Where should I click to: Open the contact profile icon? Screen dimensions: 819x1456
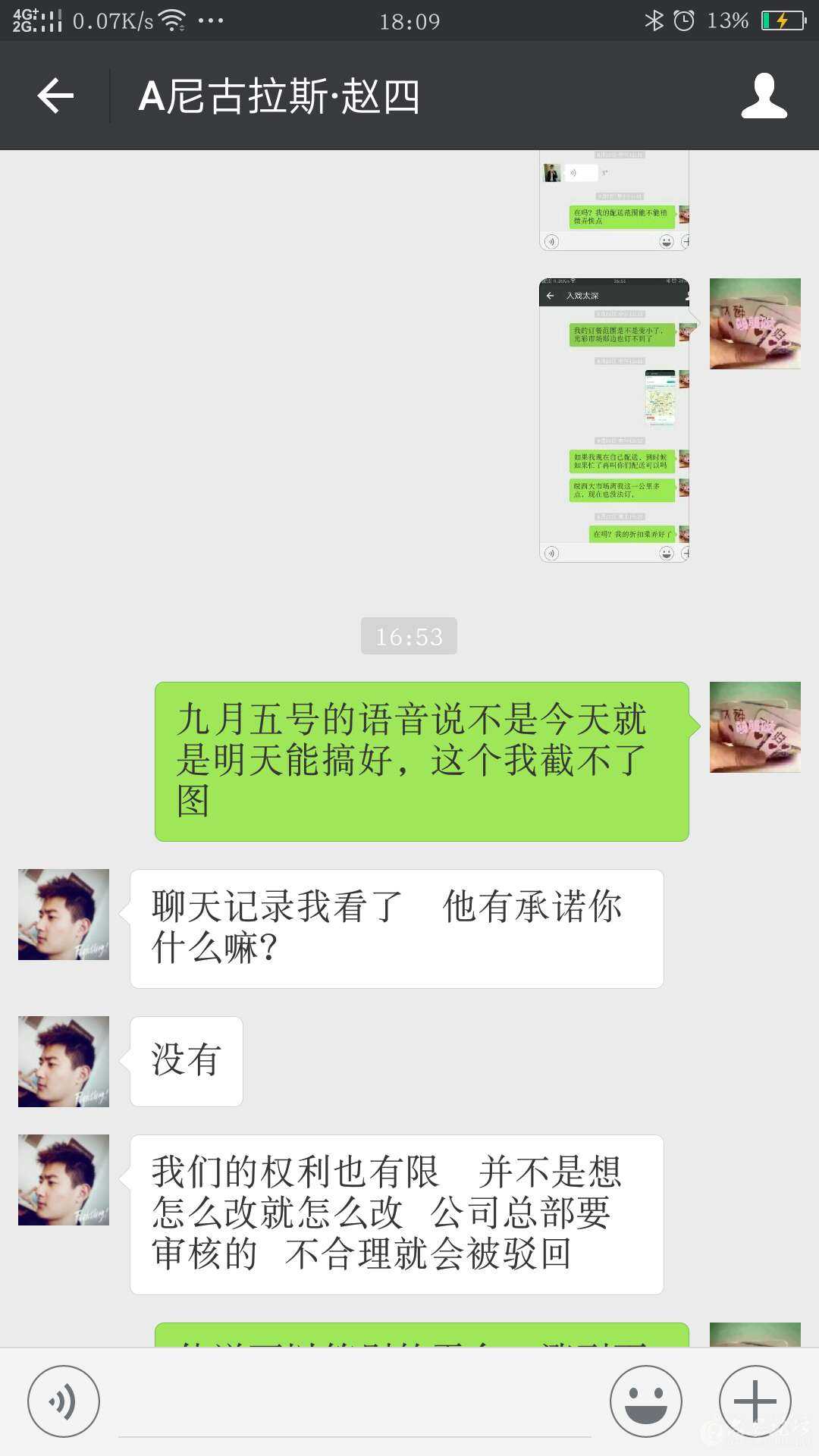tap(764, 96)
